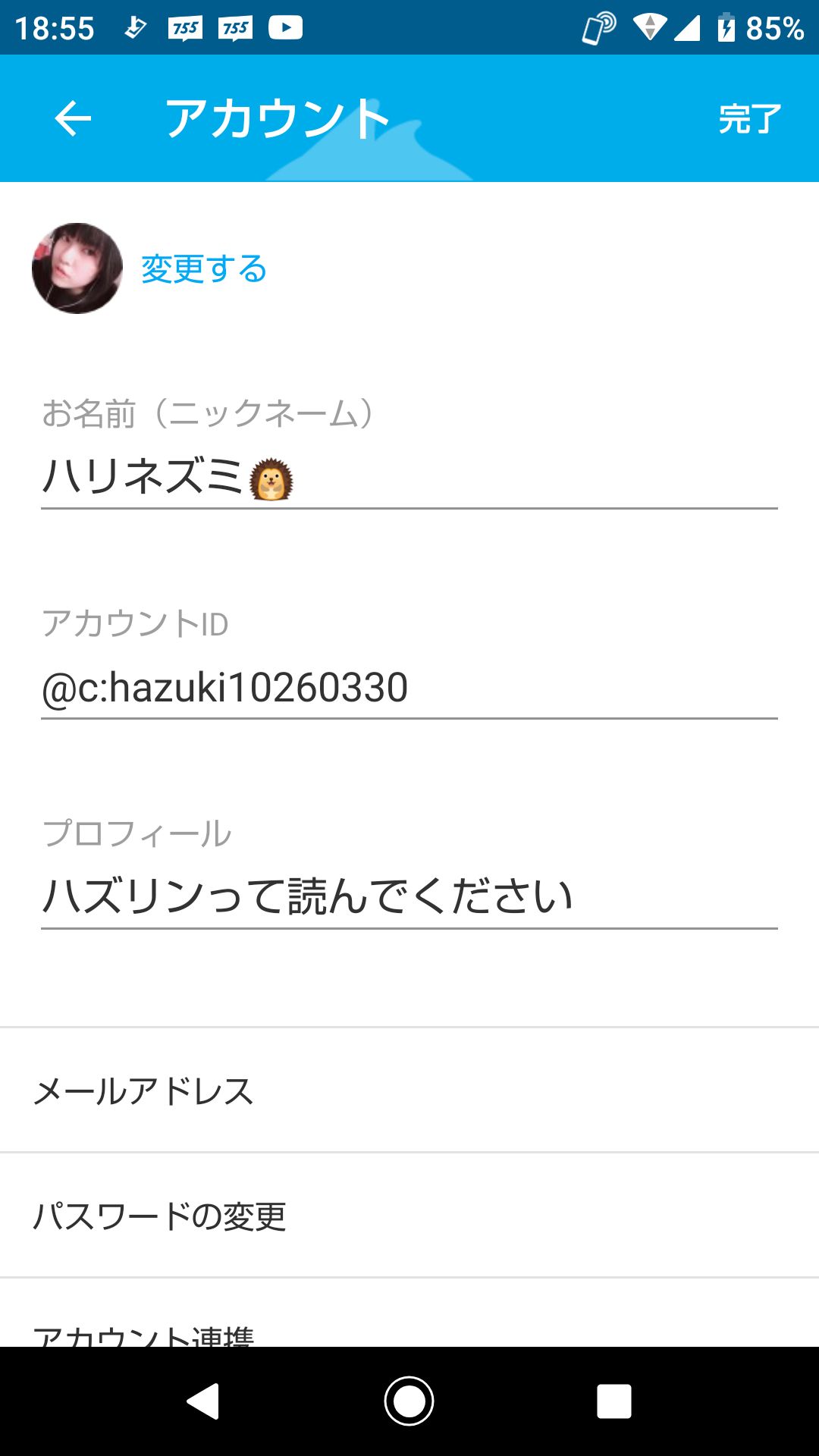This screenshot has height=1456, width=819.
Task: Edit the nickname field ハリネズミ
Action: (409, 479)
